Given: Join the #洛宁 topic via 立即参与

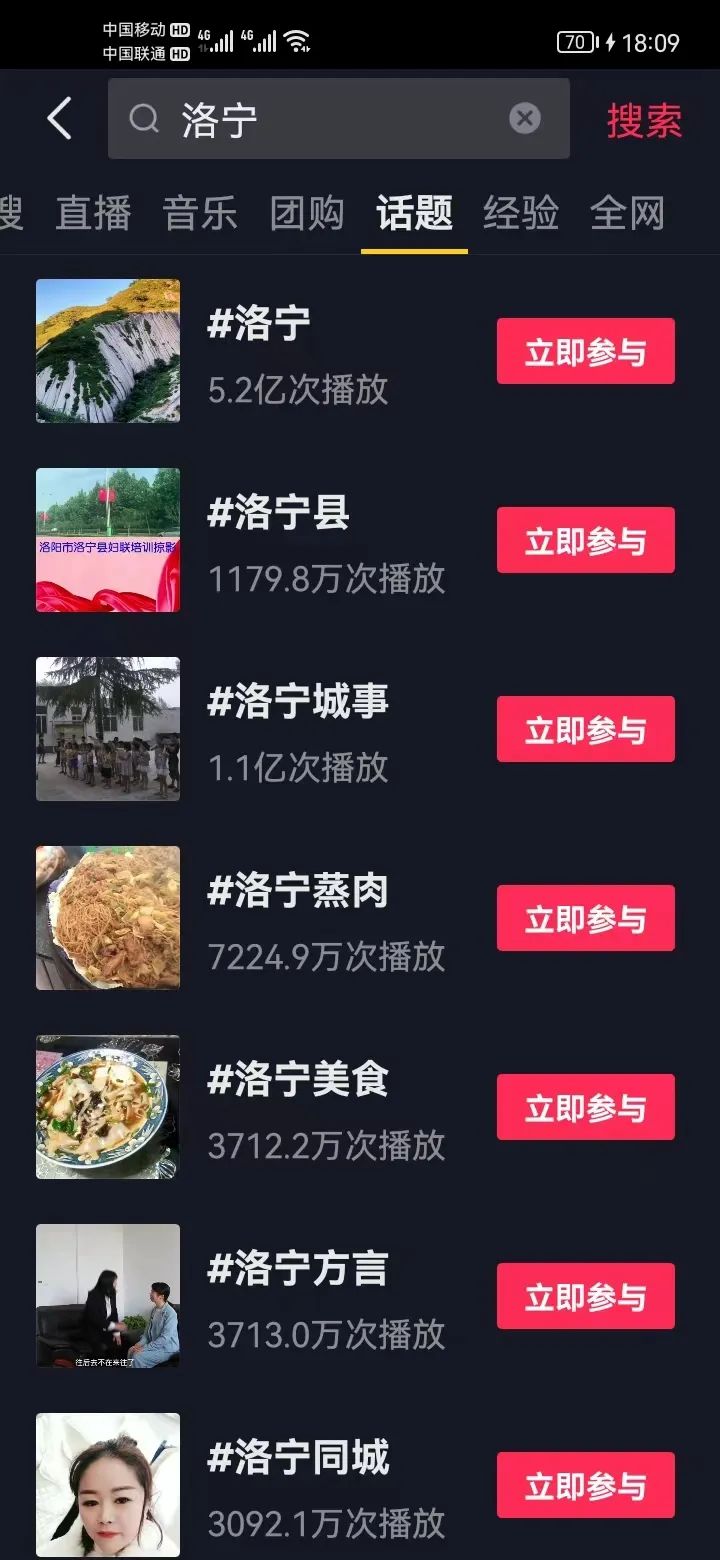Looking at the screenshot, I should point(586,352).
